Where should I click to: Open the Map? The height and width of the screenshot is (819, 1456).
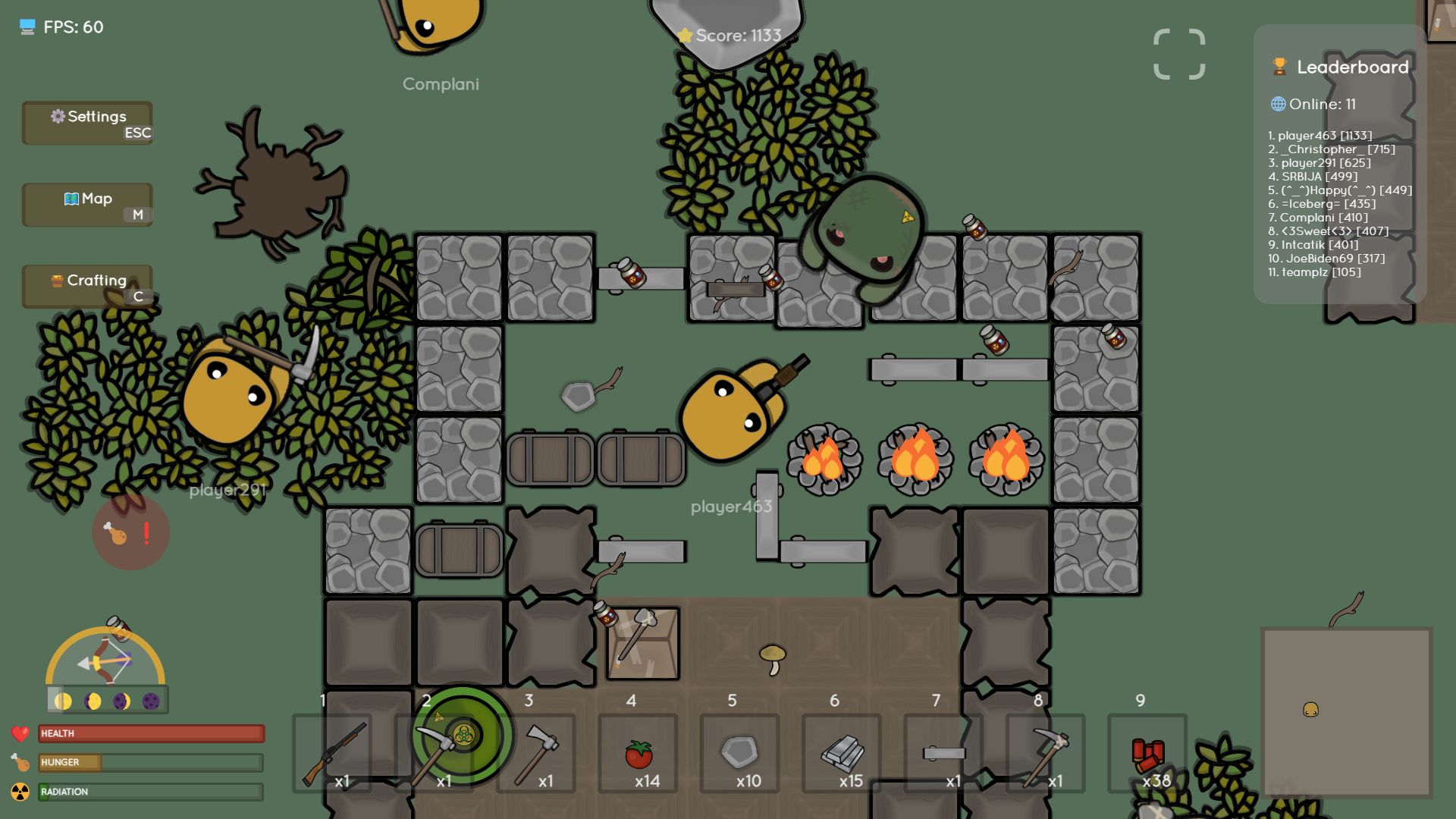(87, 205)
